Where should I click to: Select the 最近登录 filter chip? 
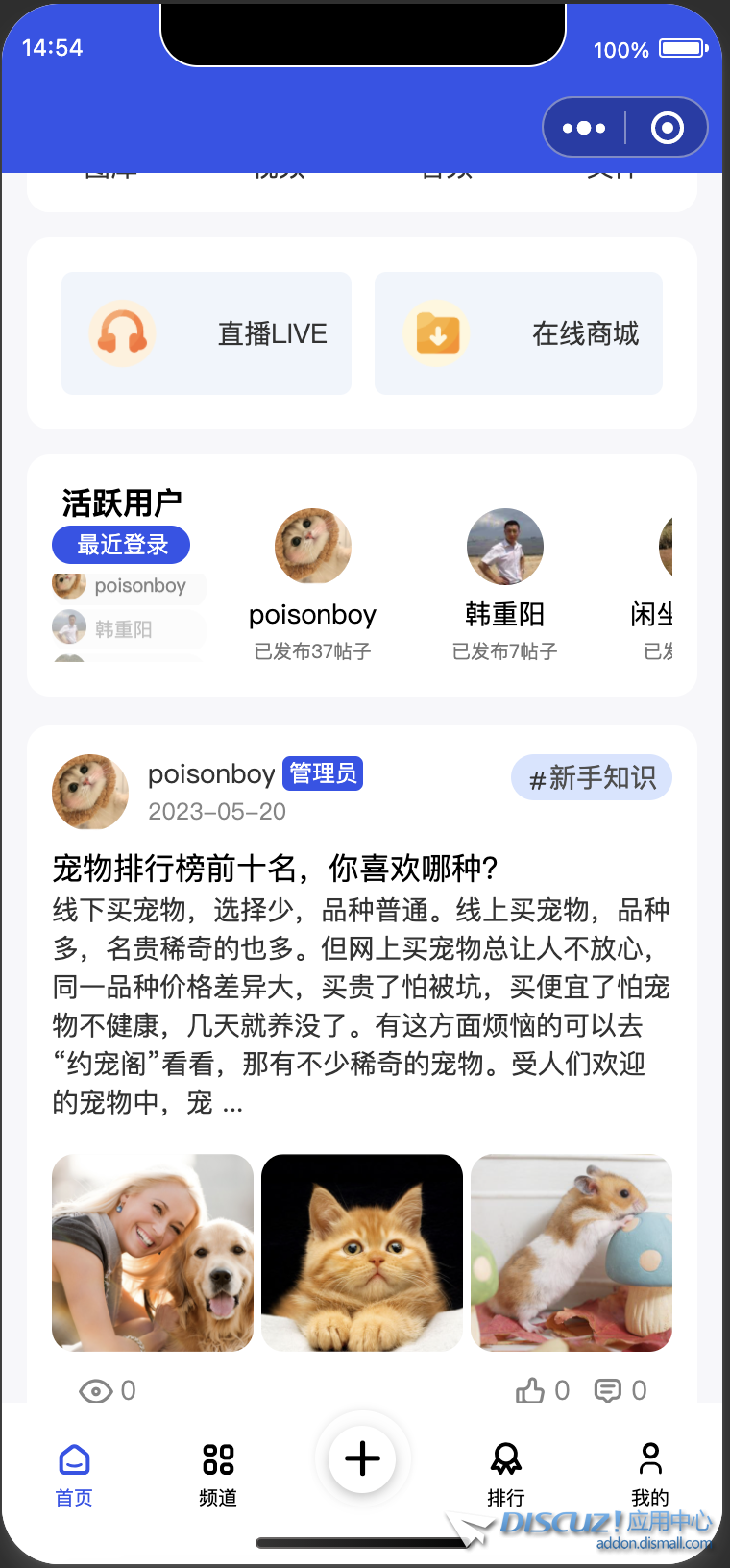tap(121, 545)
